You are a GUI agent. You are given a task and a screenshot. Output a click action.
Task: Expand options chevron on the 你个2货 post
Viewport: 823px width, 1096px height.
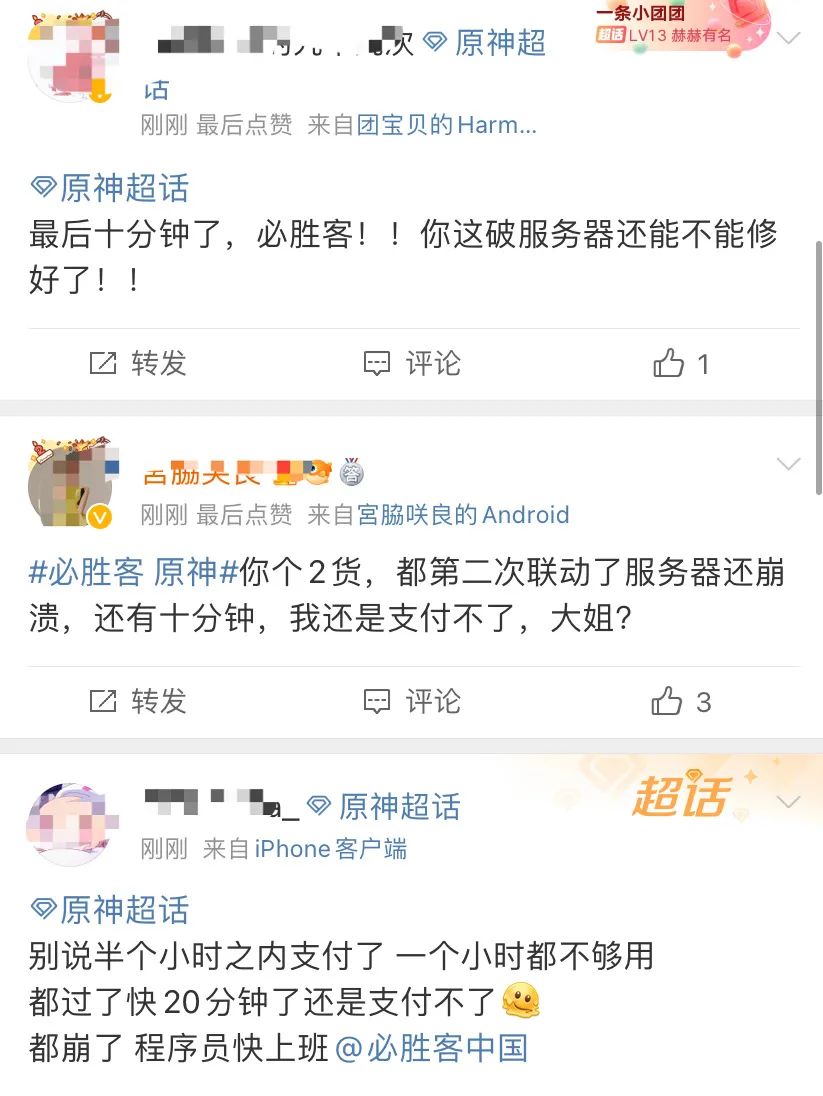(789, 464)
